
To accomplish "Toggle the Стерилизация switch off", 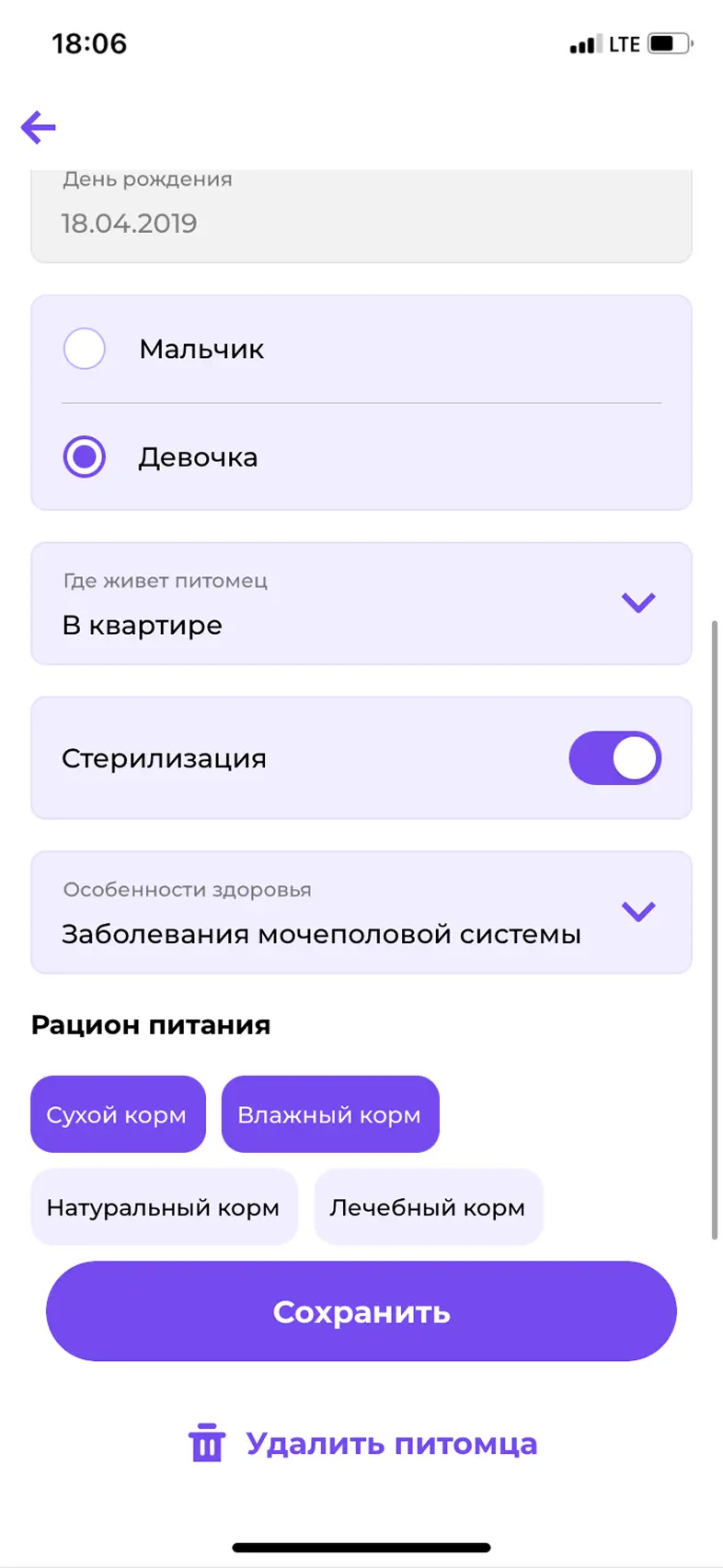I will [x=614, y=758].
